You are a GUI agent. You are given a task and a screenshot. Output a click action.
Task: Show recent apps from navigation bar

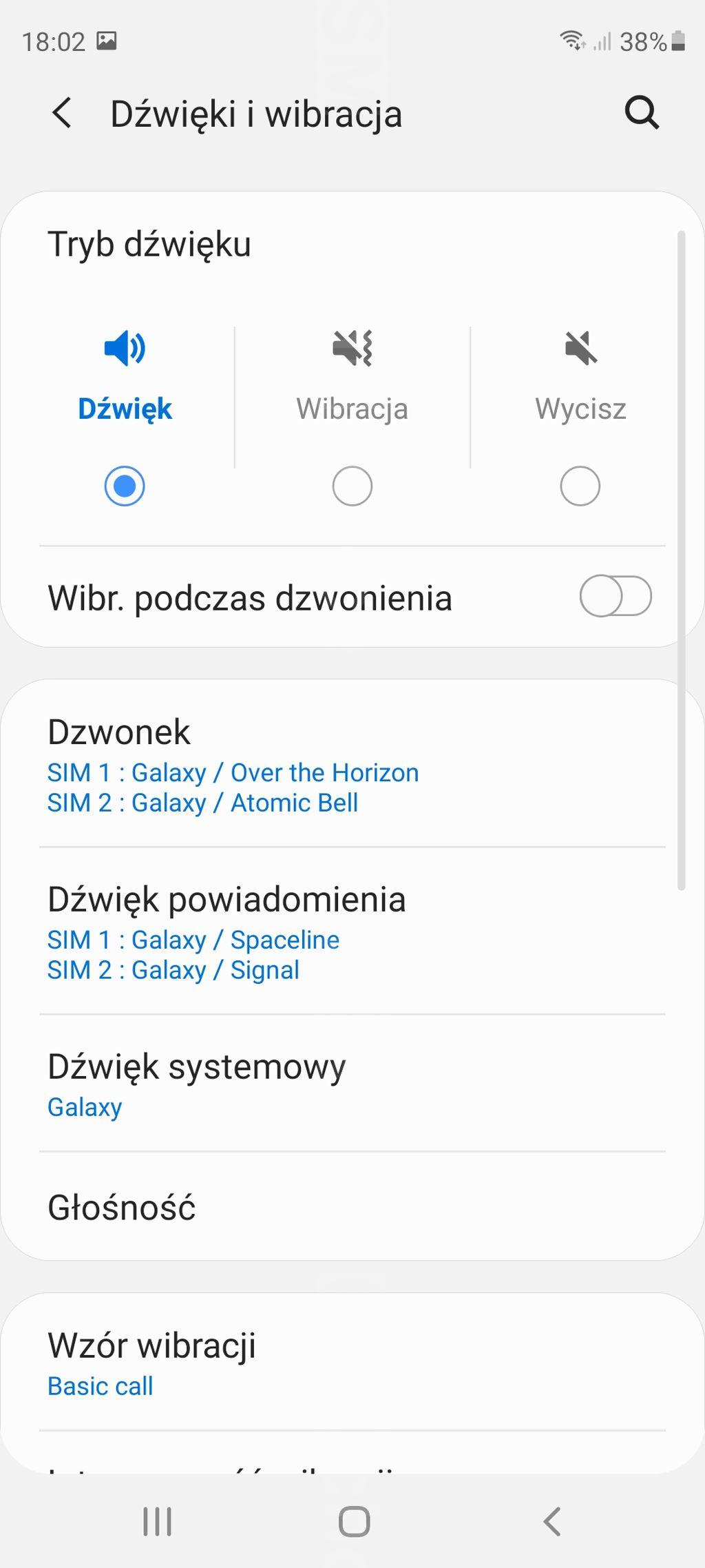(x=157, y=1521)
